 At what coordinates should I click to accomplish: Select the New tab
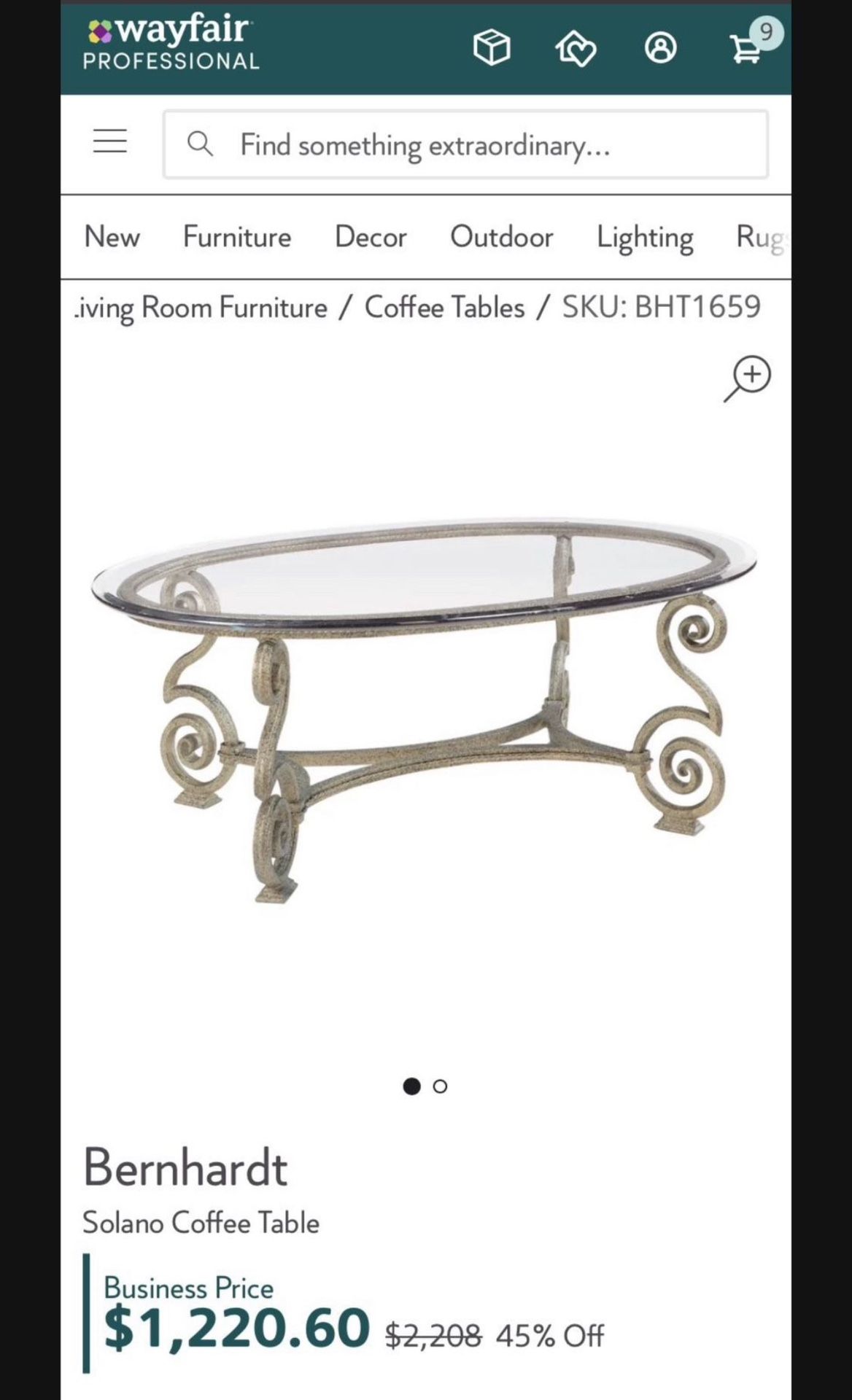[113, 237]
